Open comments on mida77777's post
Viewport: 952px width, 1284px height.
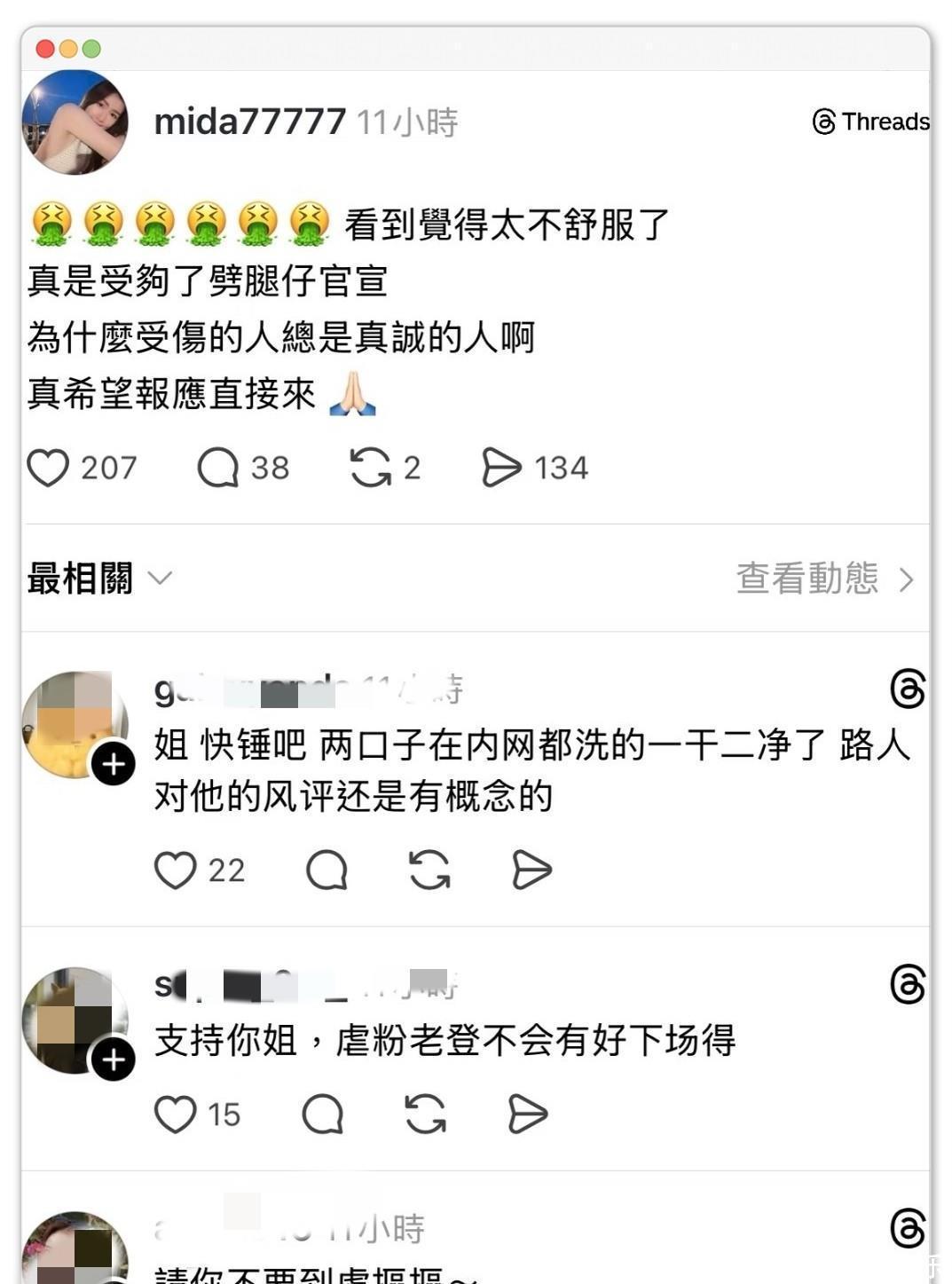(218, 468)
